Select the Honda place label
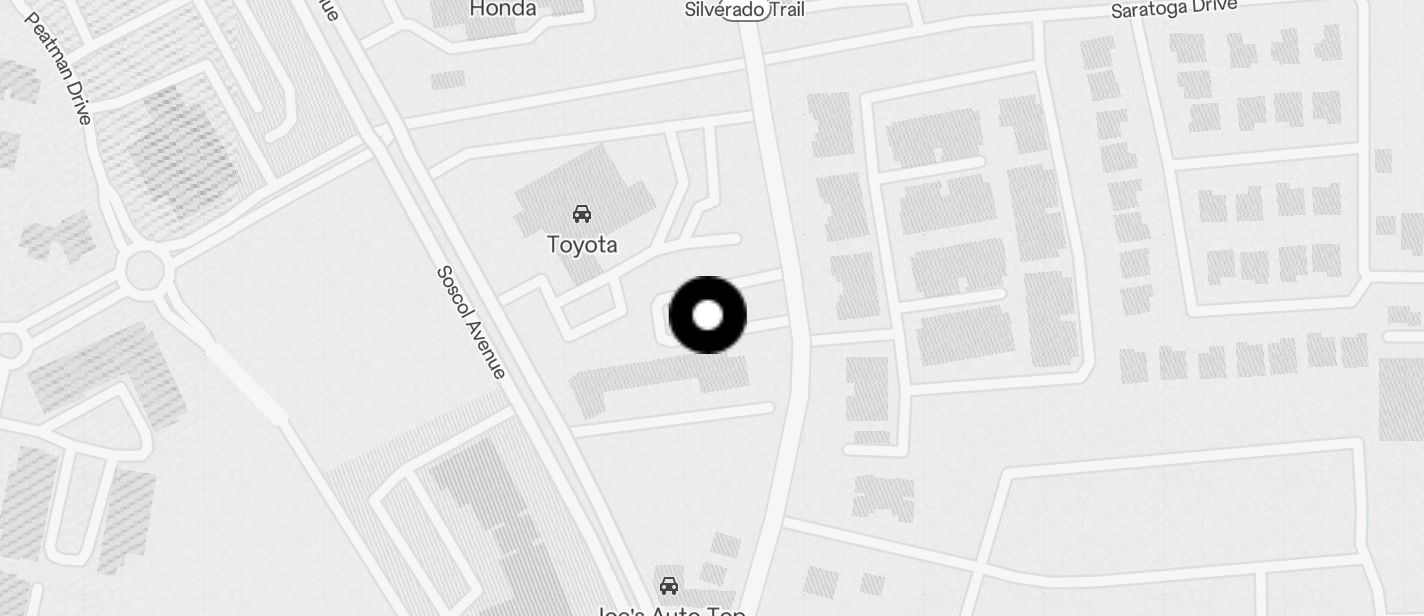The width and height of the screenshot is (1424, 616). point(502,9)
